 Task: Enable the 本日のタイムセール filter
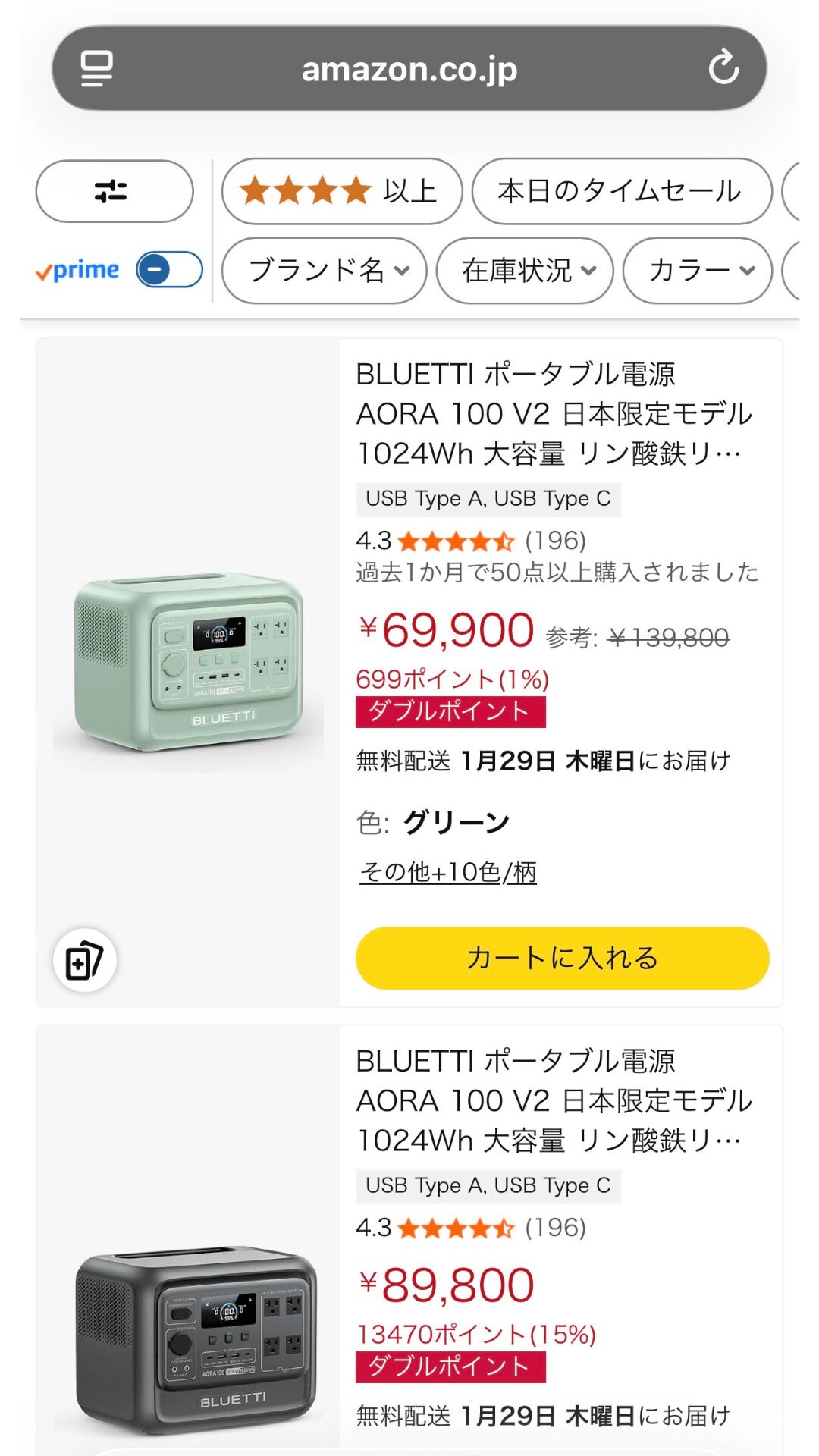(620, 192)
